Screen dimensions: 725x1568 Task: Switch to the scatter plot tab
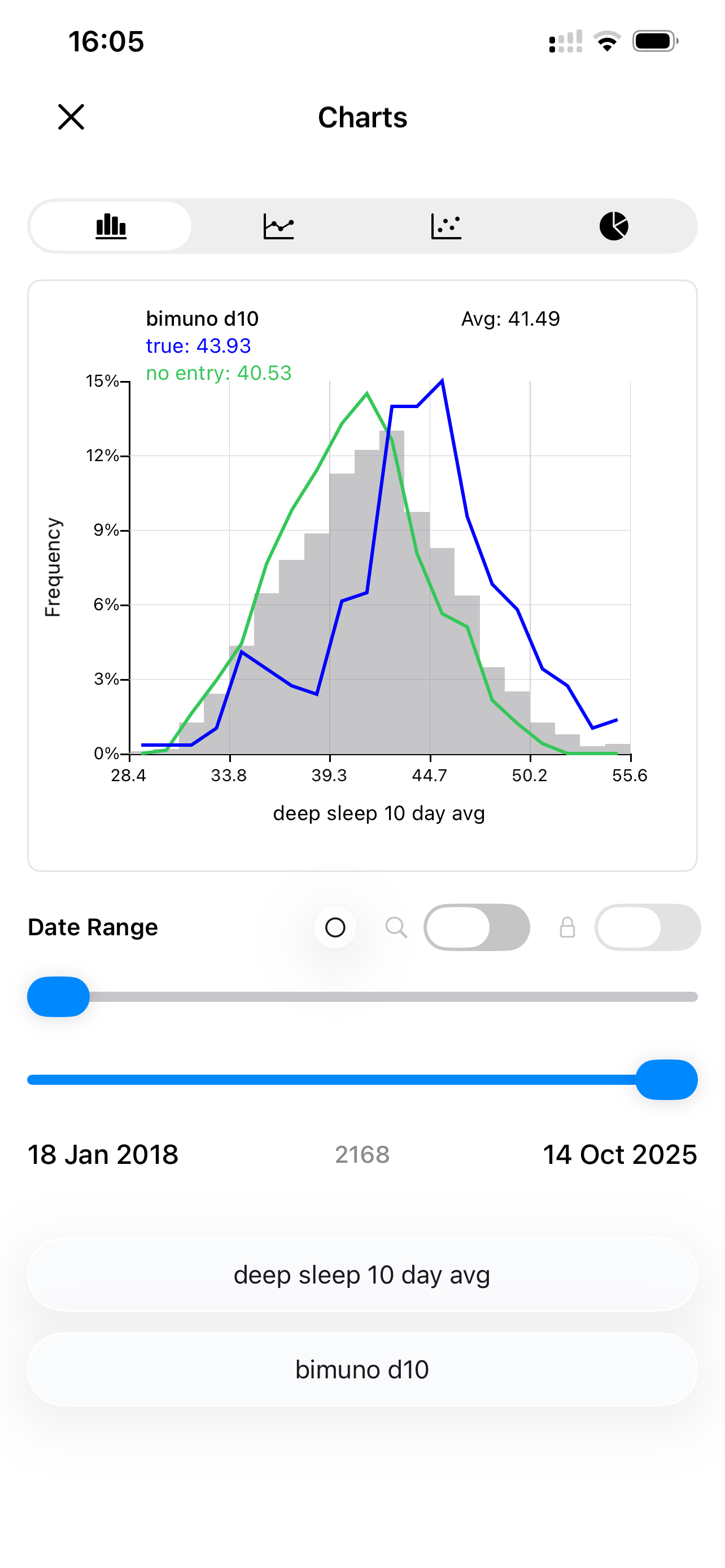click(446, 226)
